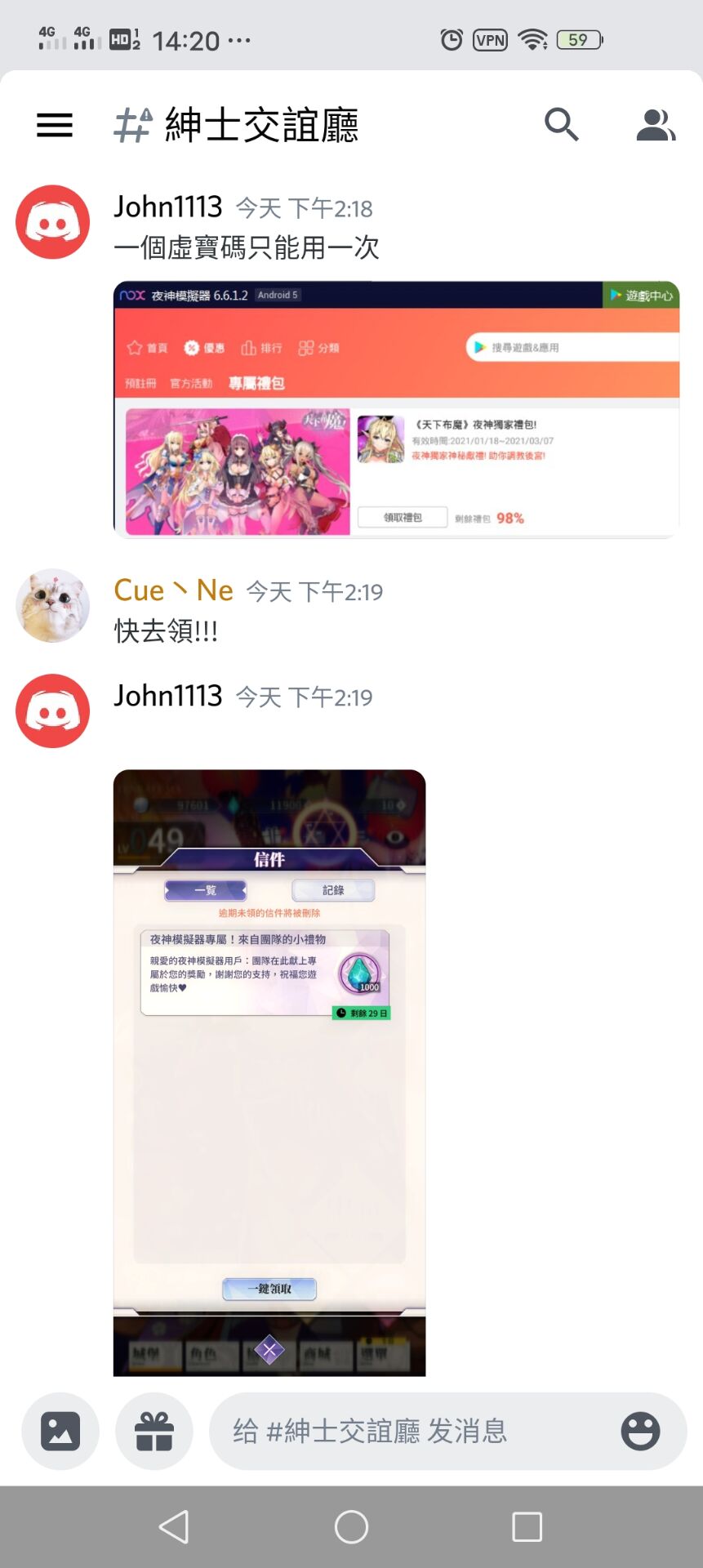View Cue丶Ne's cat avatar profile
Screen dimensions: 703x1568
pos(53,605)
